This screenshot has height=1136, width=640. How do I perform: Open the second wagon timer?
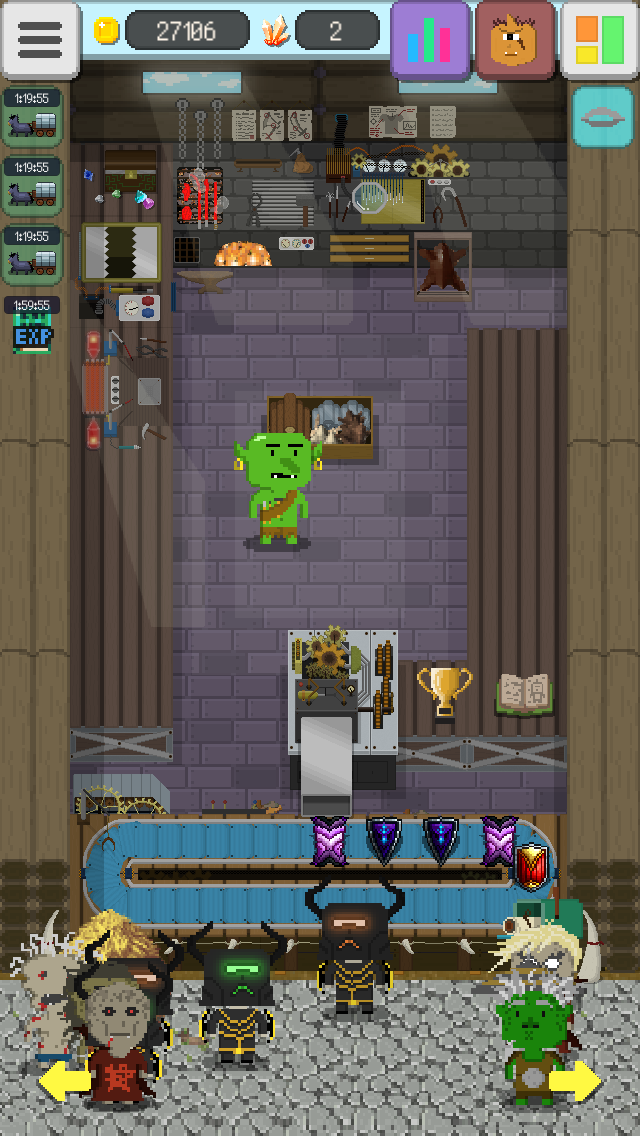[x=32, y=186]
